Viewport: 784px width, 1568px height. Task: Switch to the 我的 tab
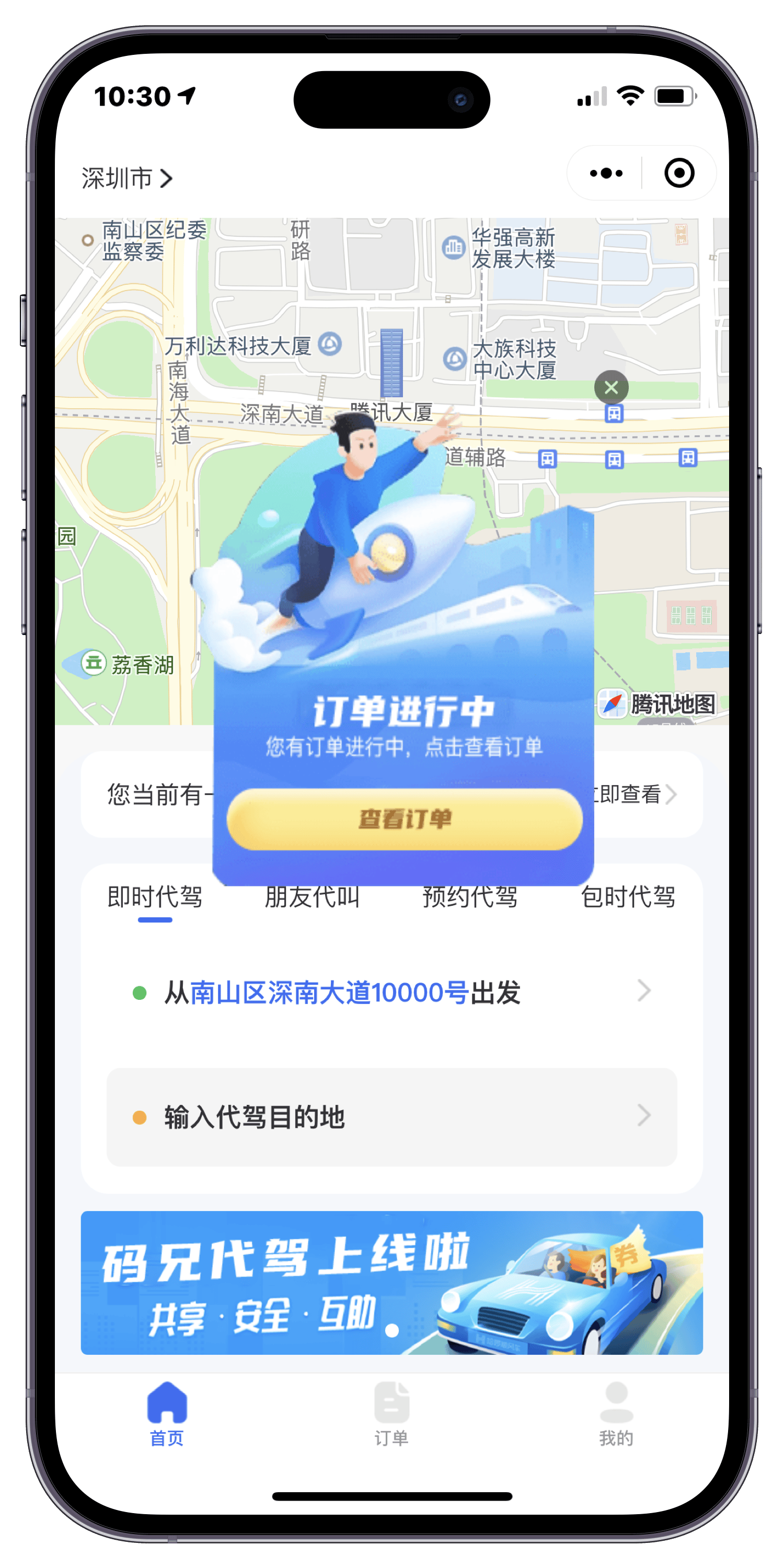tap(616, 1415)
